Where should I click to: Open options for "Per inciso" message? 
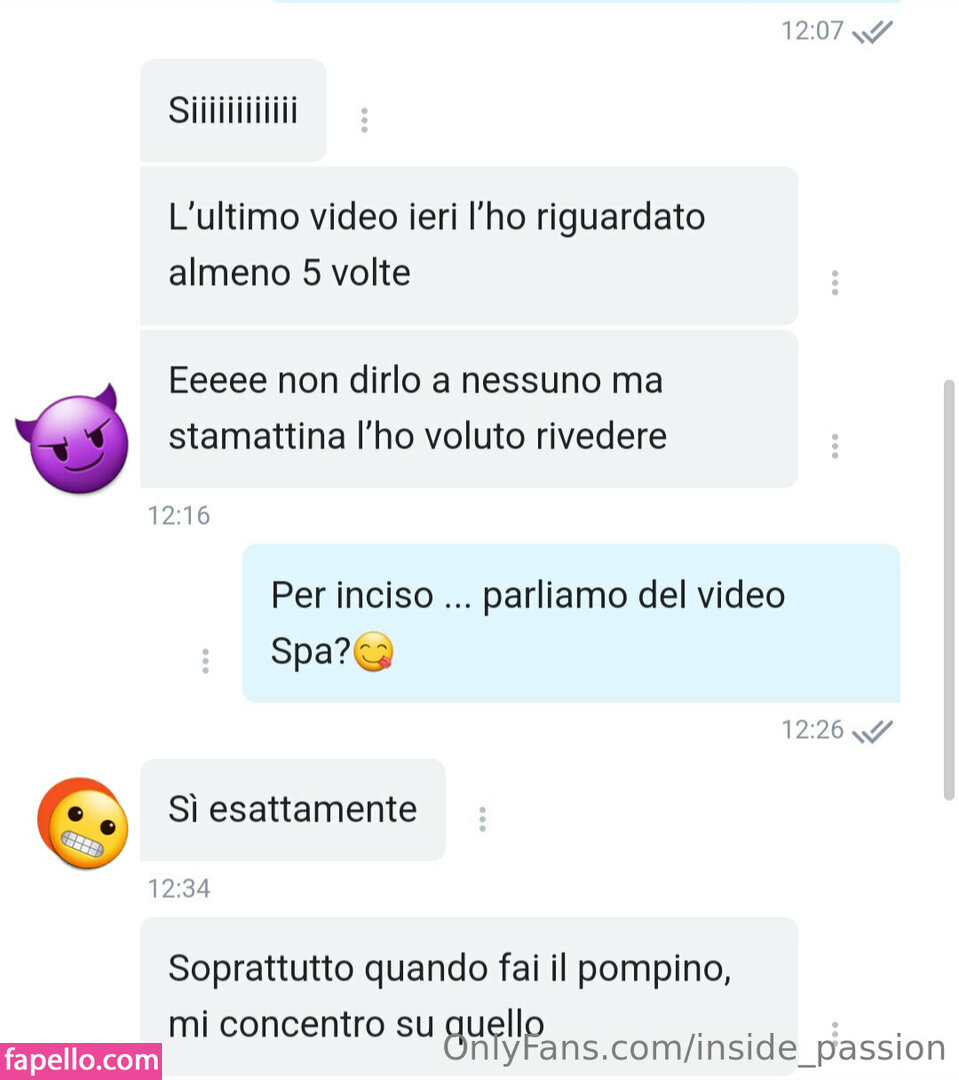click(x=205, y=661)
